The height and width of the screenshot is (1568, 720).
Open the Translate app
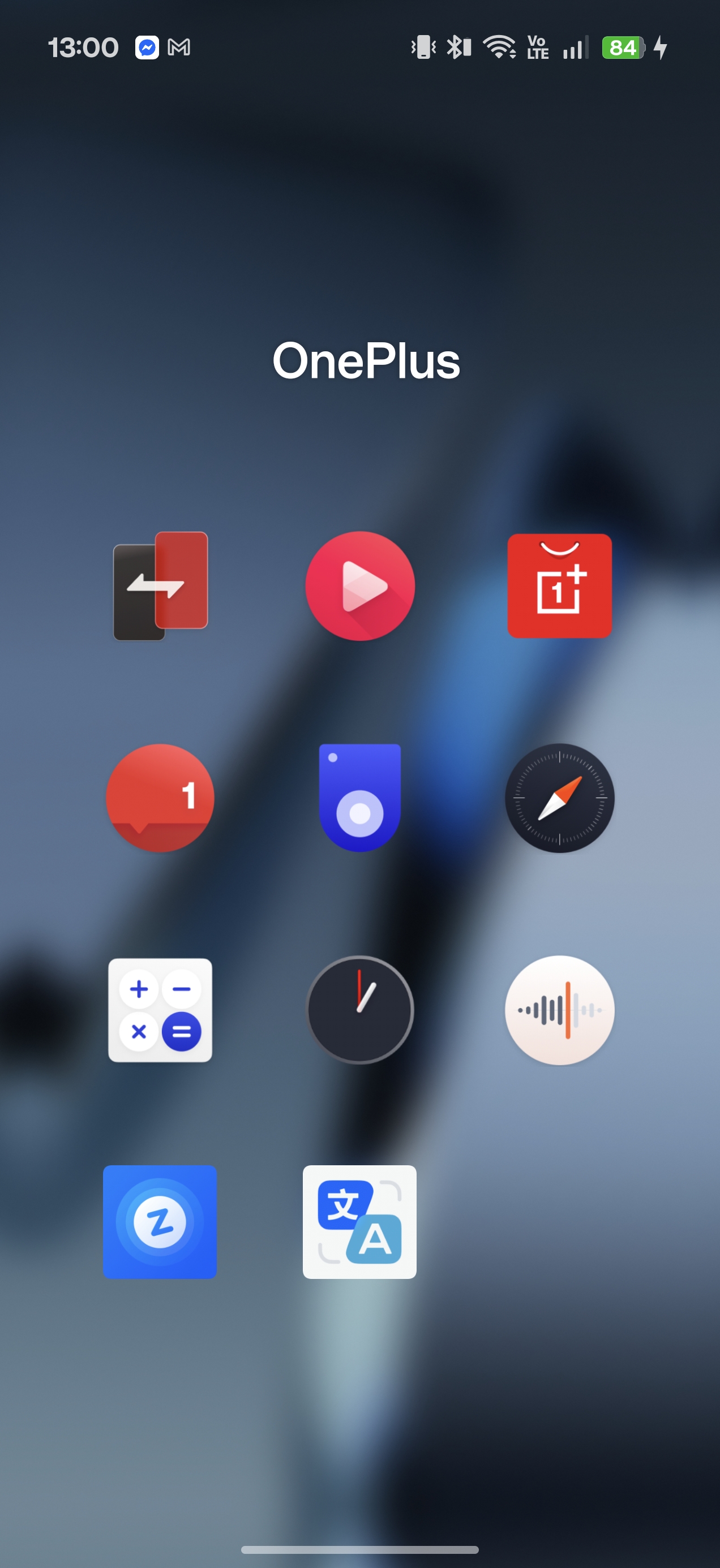(x=360, y=1222)
